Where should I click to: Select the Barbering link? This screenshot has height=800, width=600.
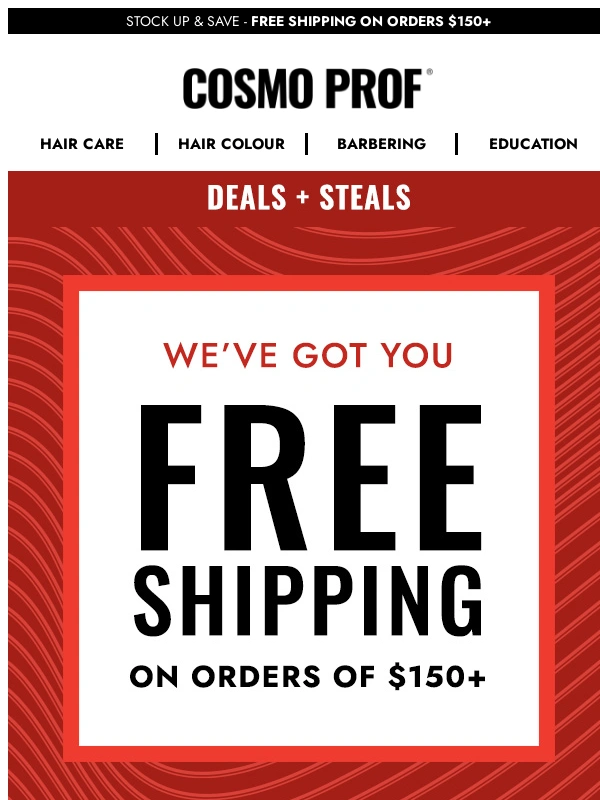[x=381, y=144]
